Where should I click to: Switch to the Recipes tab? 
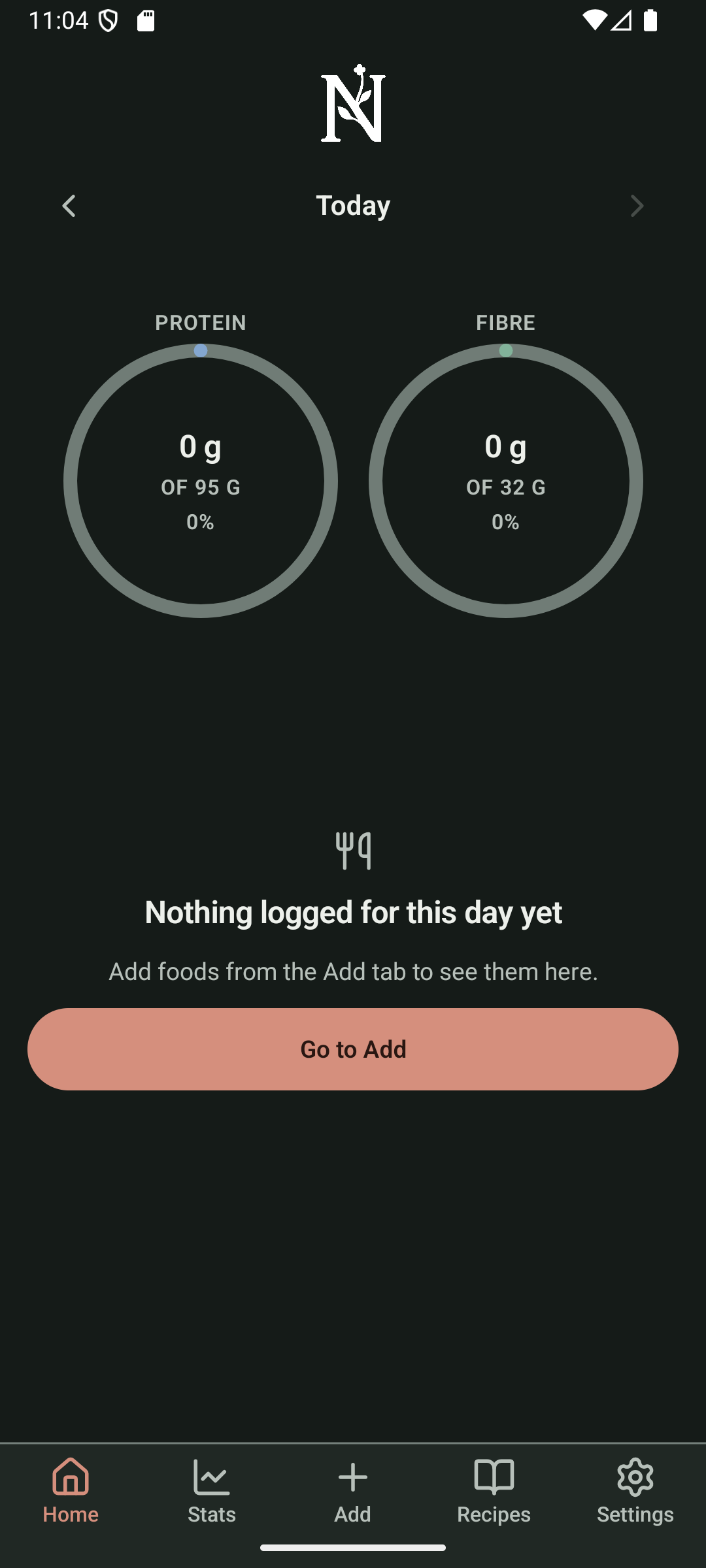[494, 1491]
